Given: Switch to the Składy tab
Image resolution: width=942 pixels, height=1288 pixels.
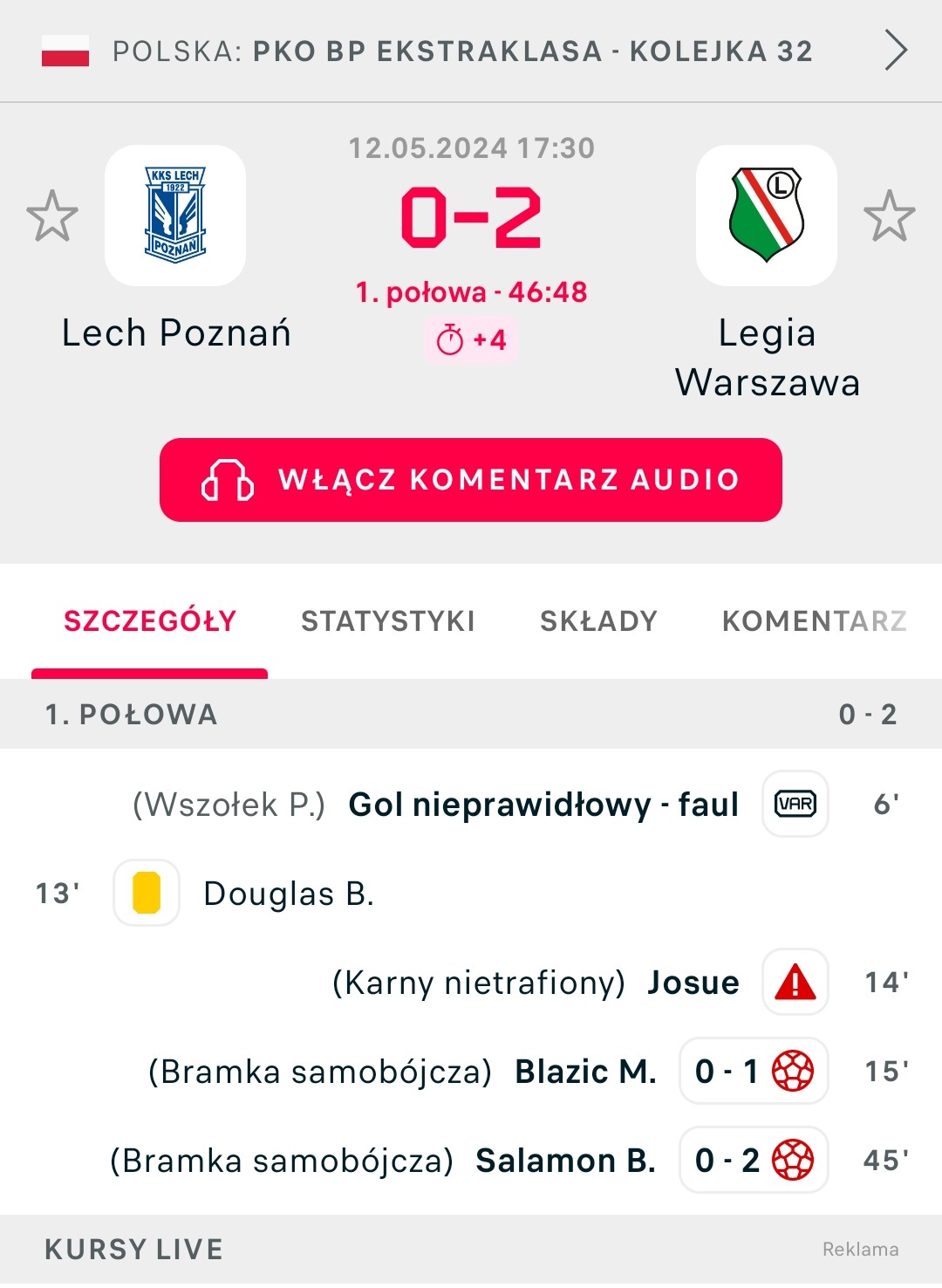Looking at the screenshot, I should 598,620.
